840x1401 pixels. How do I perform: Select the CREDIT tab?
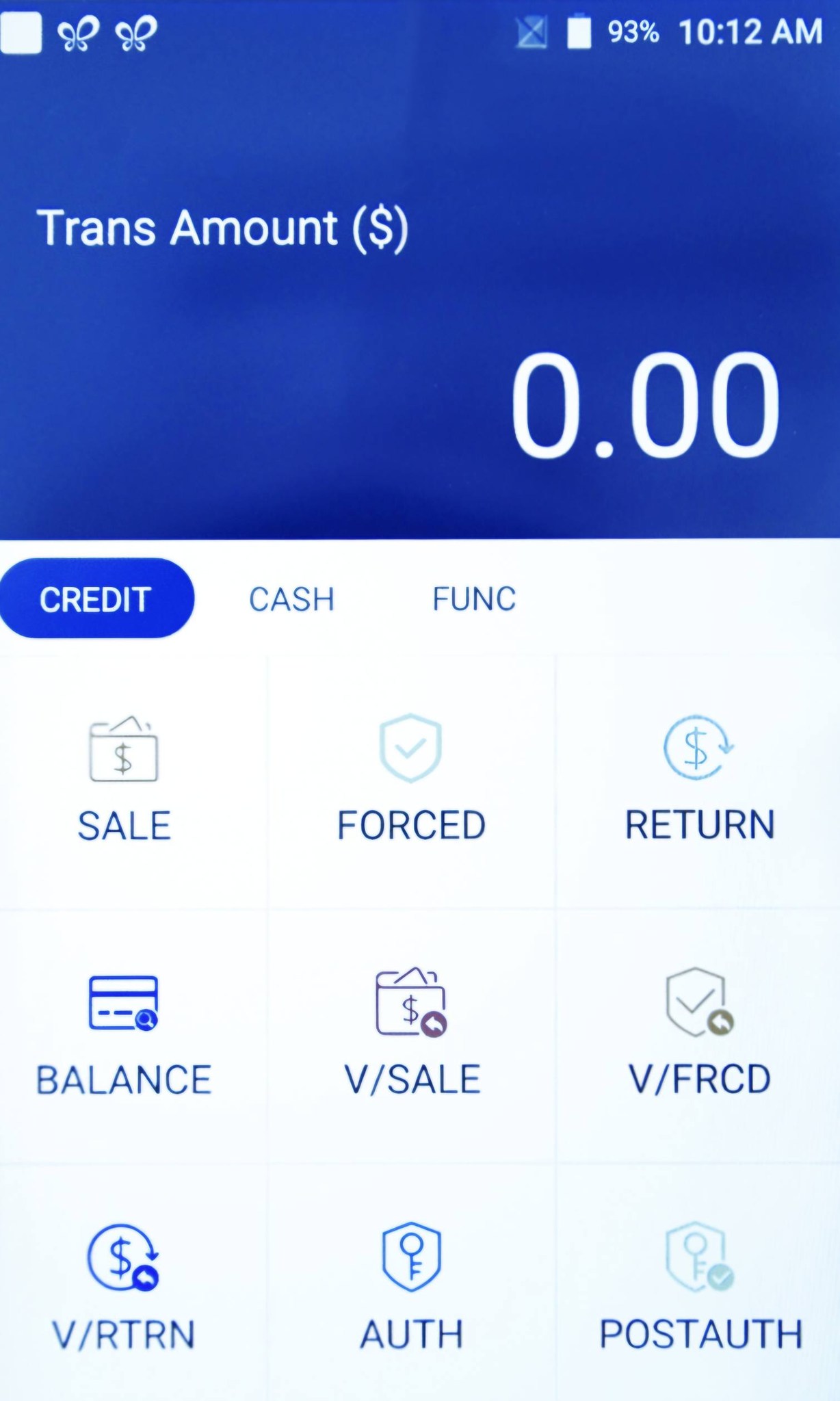pyautogui.click(x=96, y=599)
